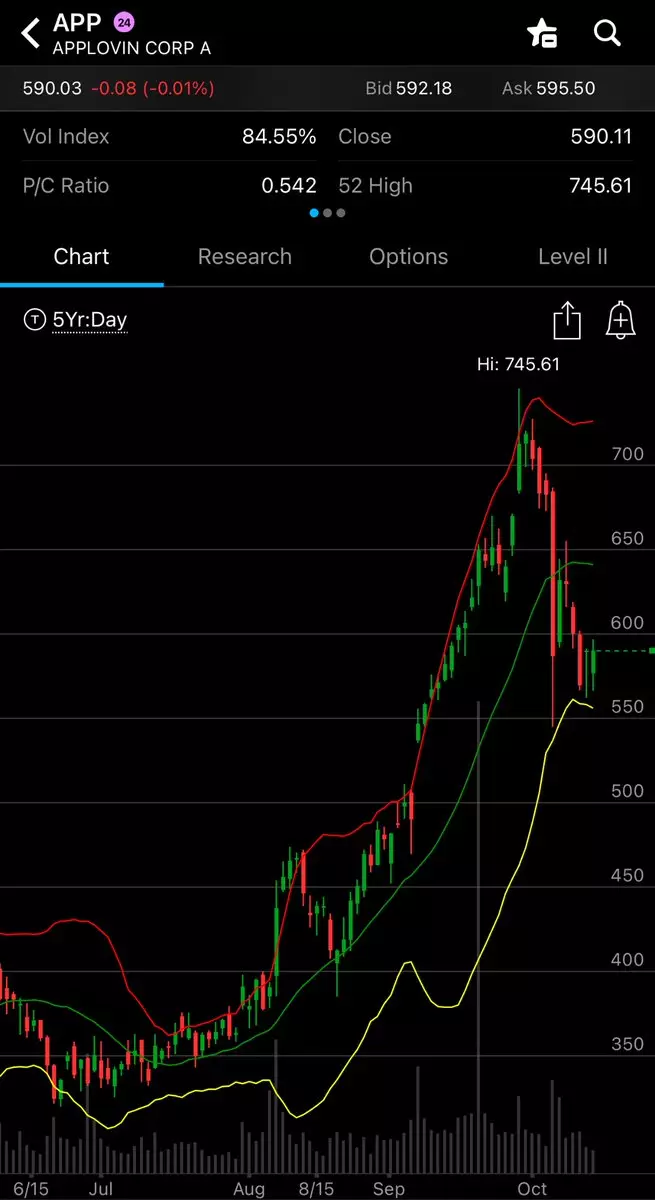Tap the quote details page indicator dots
This screenshot has height=1200, width=655.
(327, 213)
